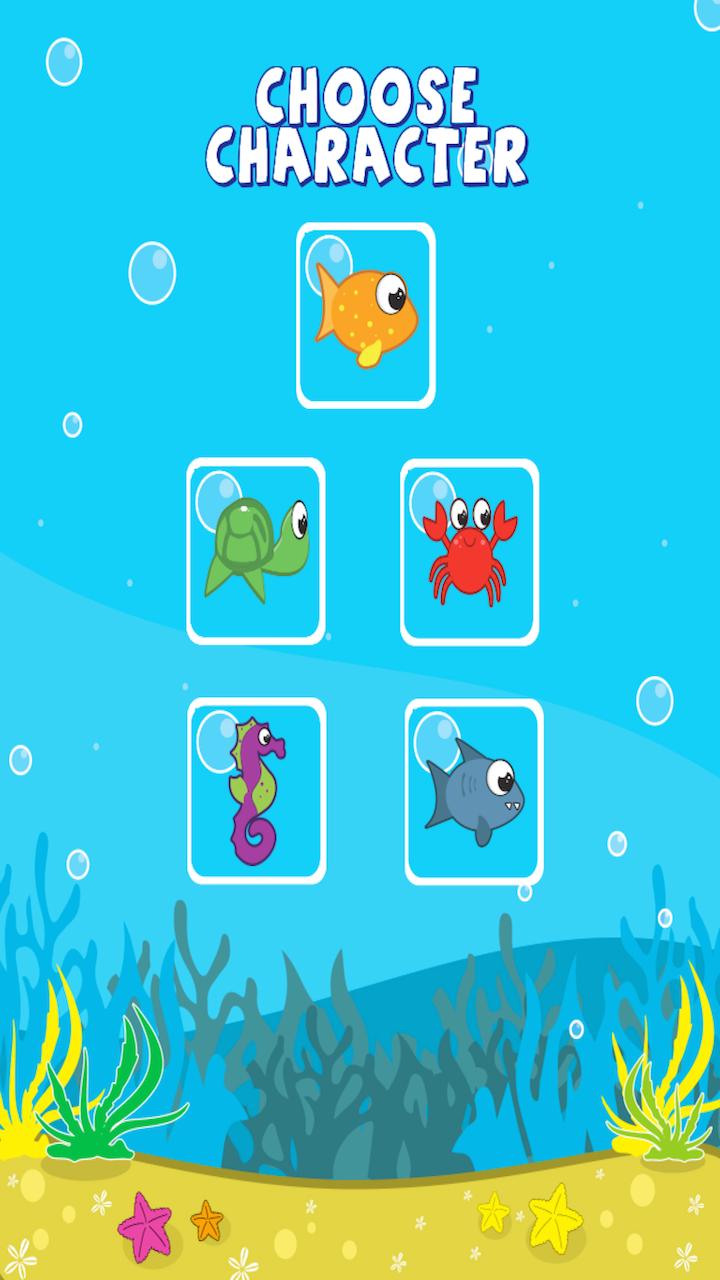Choose the blue shark character
720x1280 pixels.
click(474, 791)
